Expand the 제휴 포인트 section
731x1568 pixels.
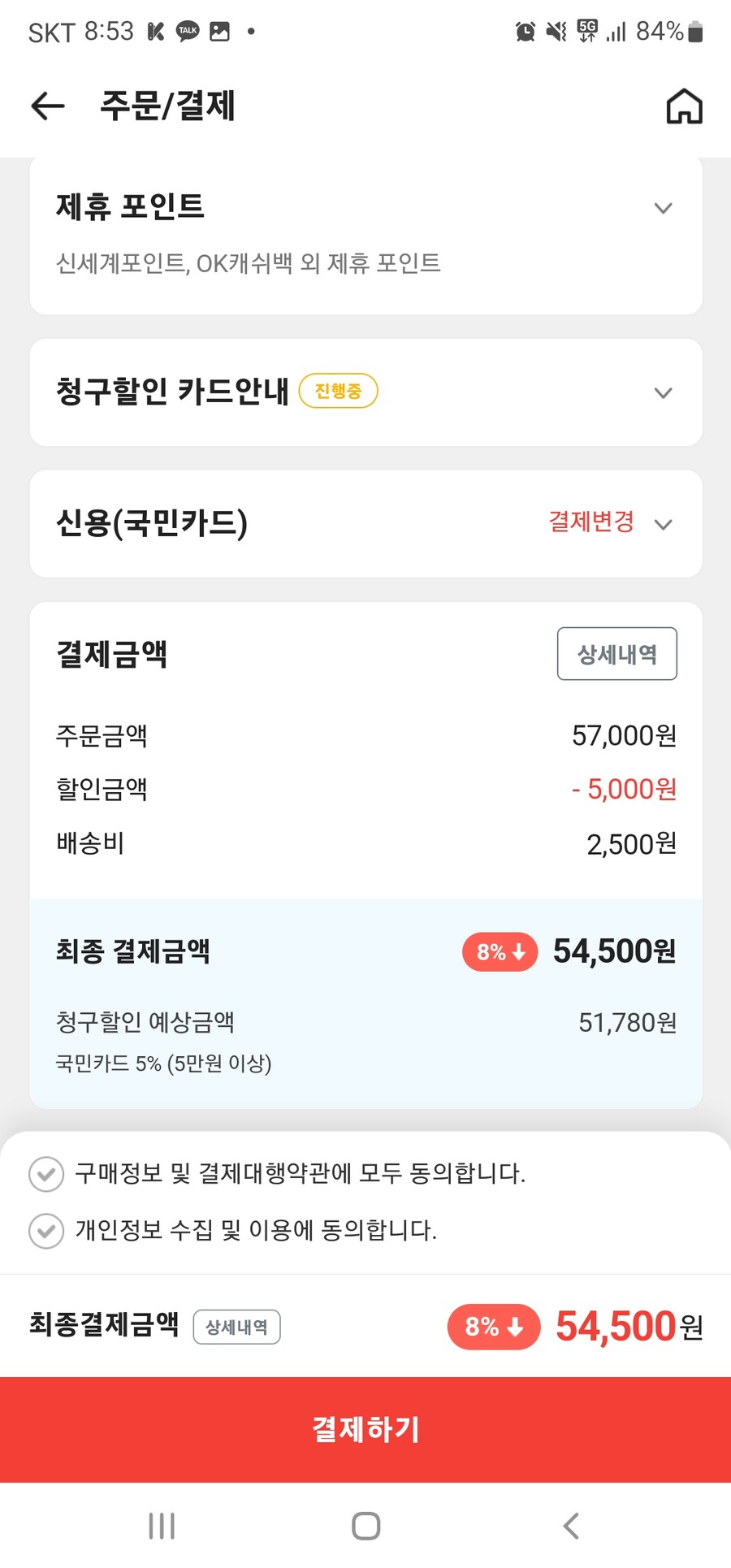(x=664, y=208)
